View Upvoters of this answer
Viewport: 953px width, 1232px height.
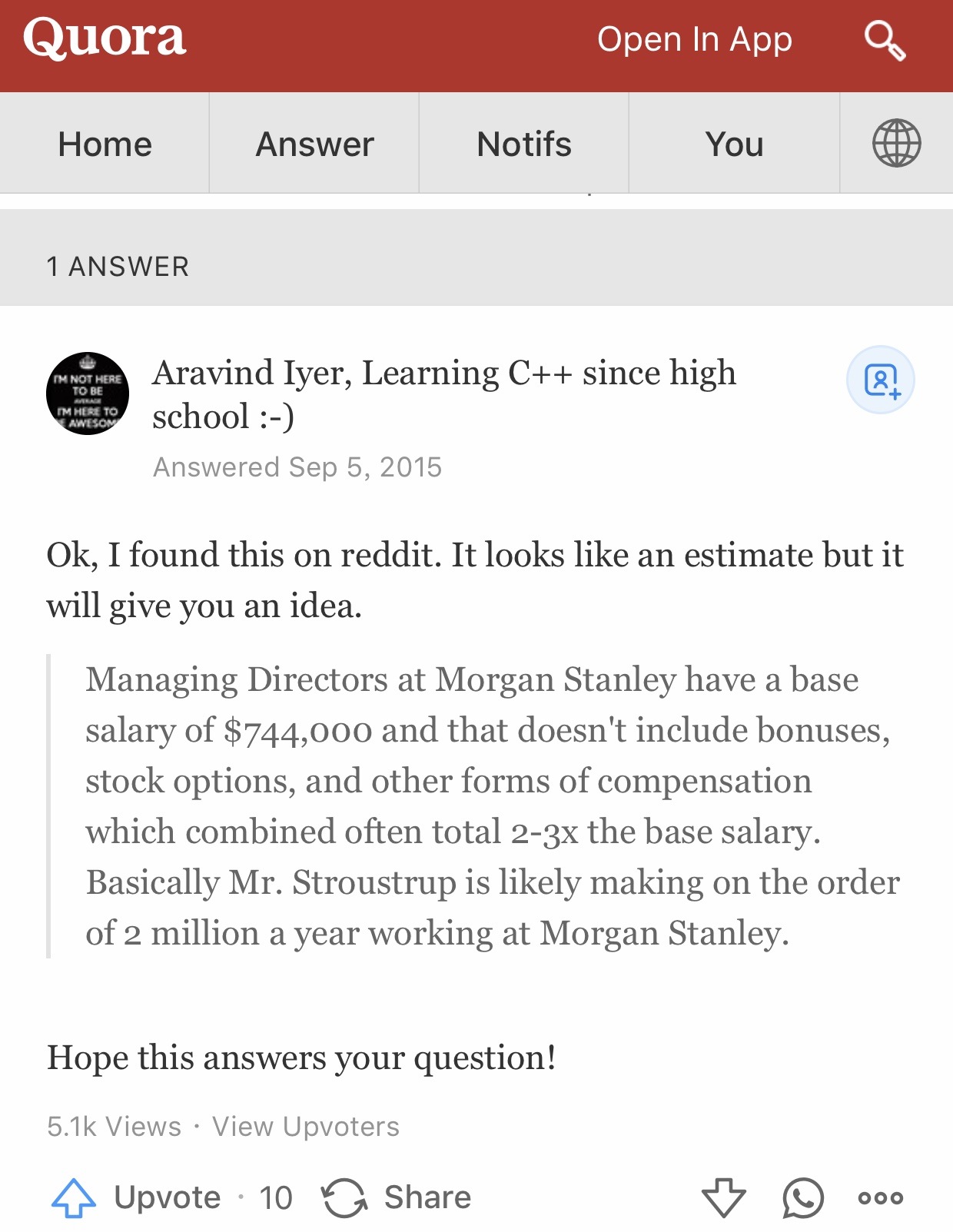[x=305, y=1127]
